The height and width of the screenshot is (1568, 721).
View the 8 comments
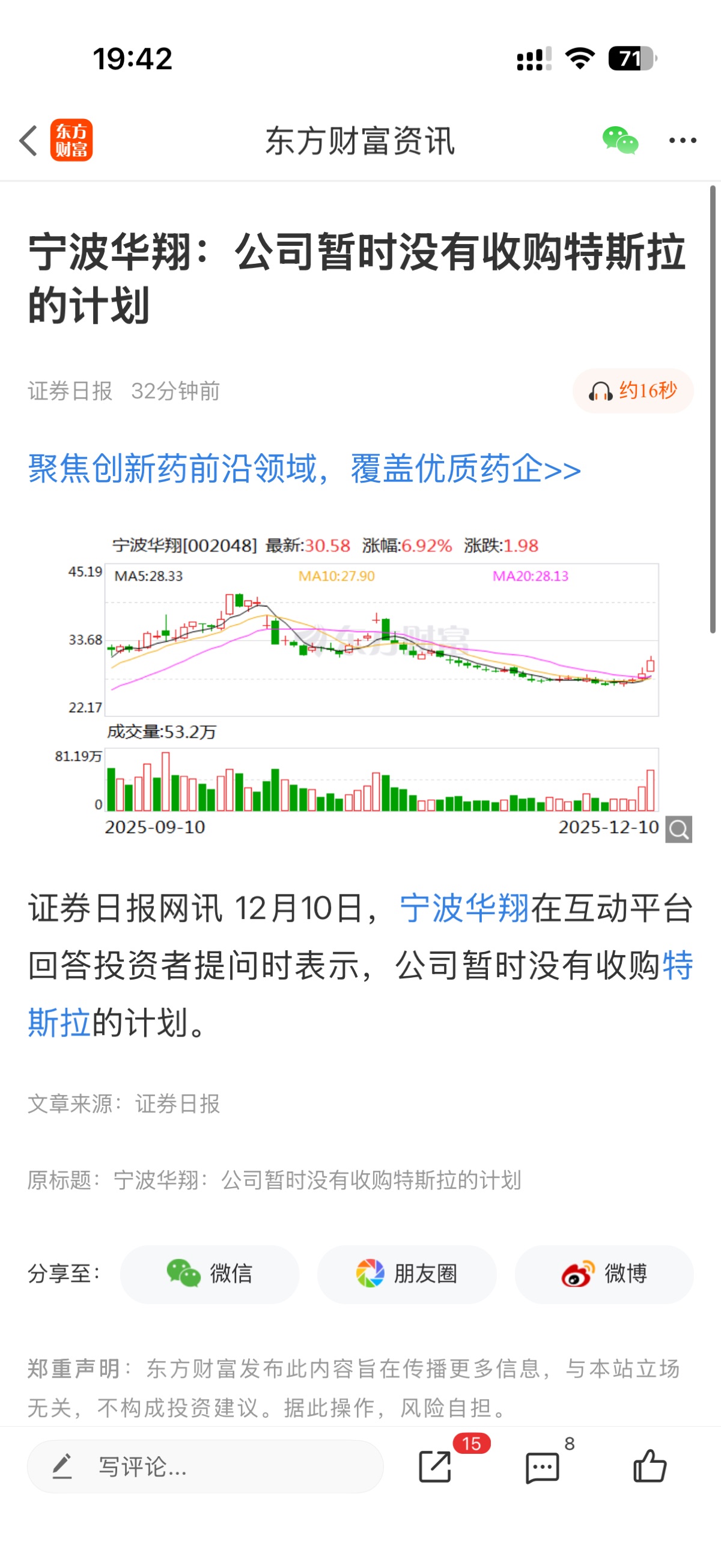(x=543, y=1466)
